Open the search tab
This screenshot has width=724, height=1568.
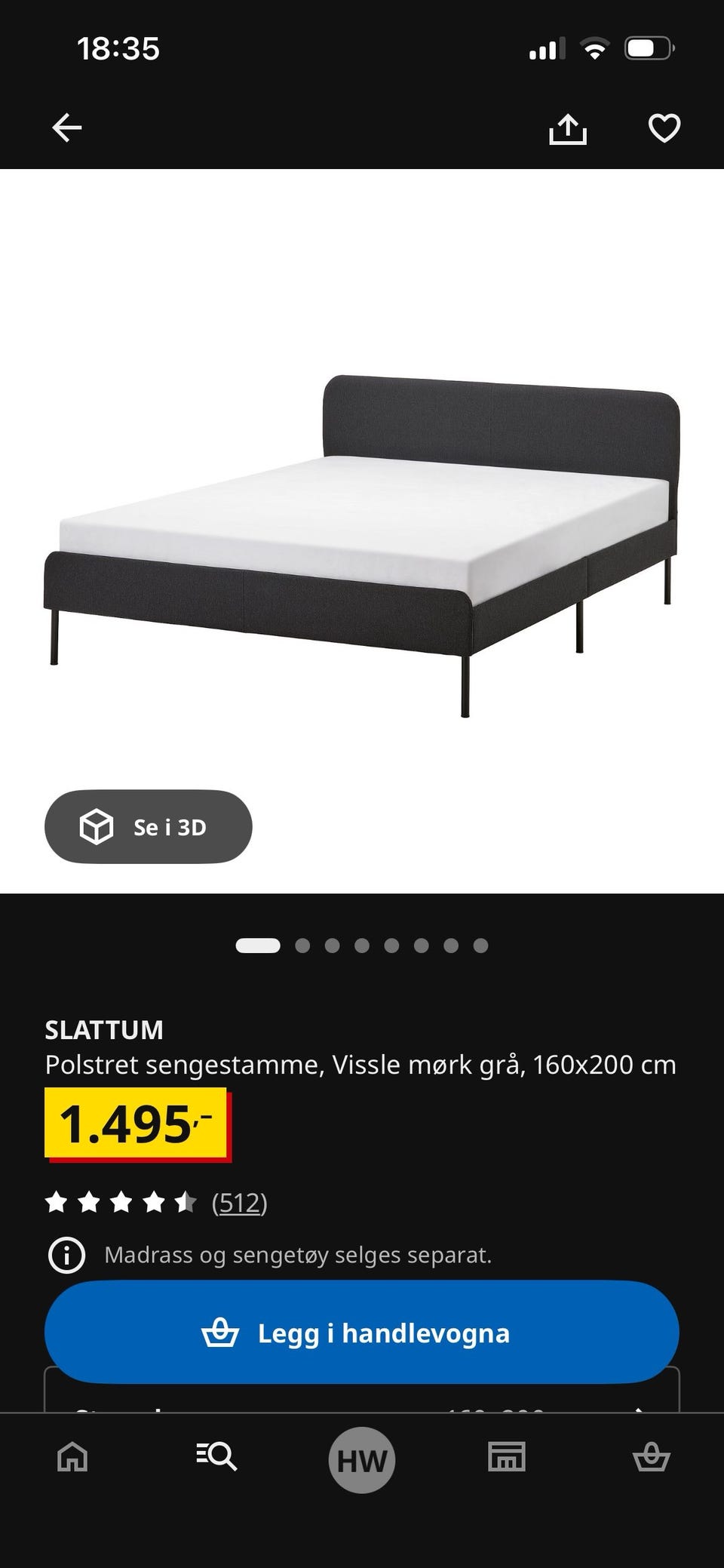[216, 1458]
